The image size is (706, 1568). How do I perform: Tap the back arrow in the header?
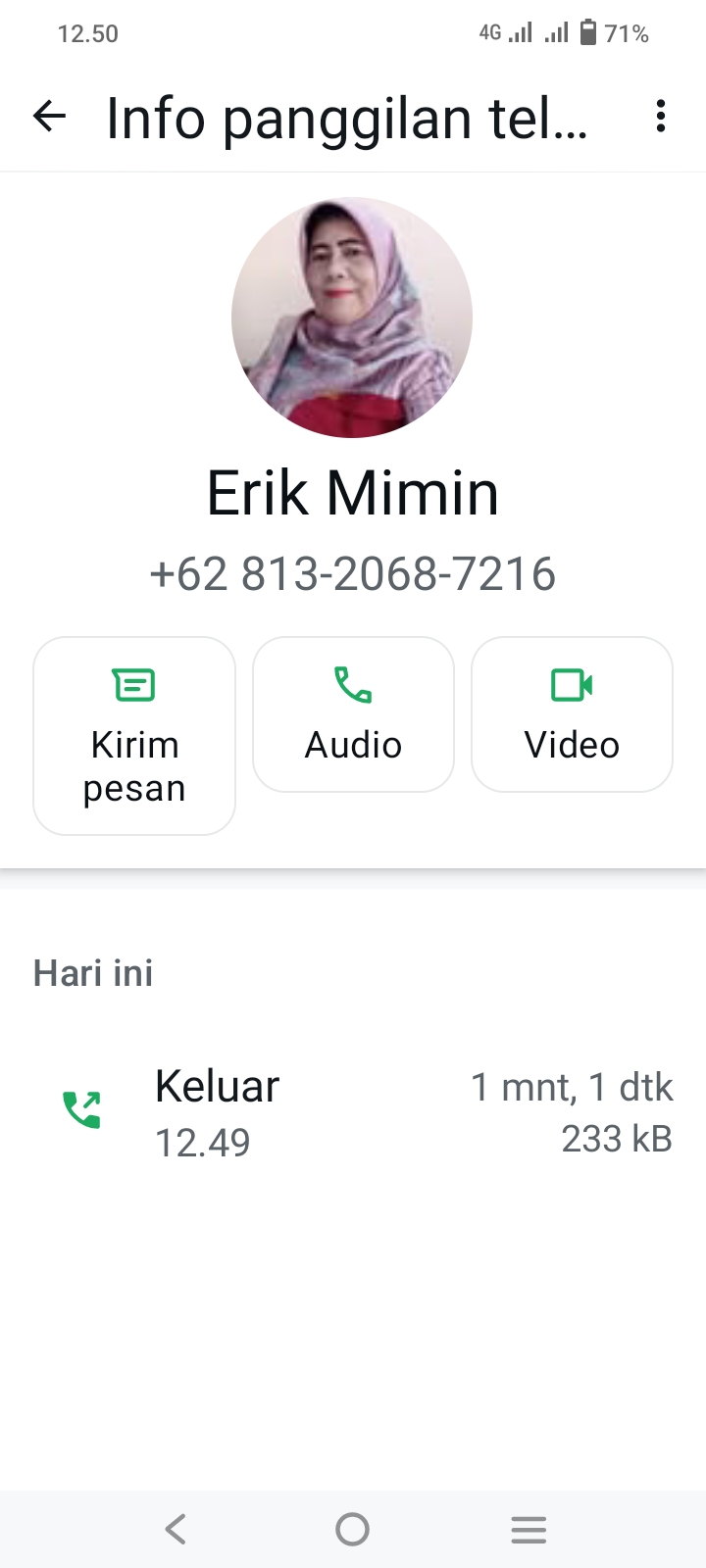click(49, 117)
